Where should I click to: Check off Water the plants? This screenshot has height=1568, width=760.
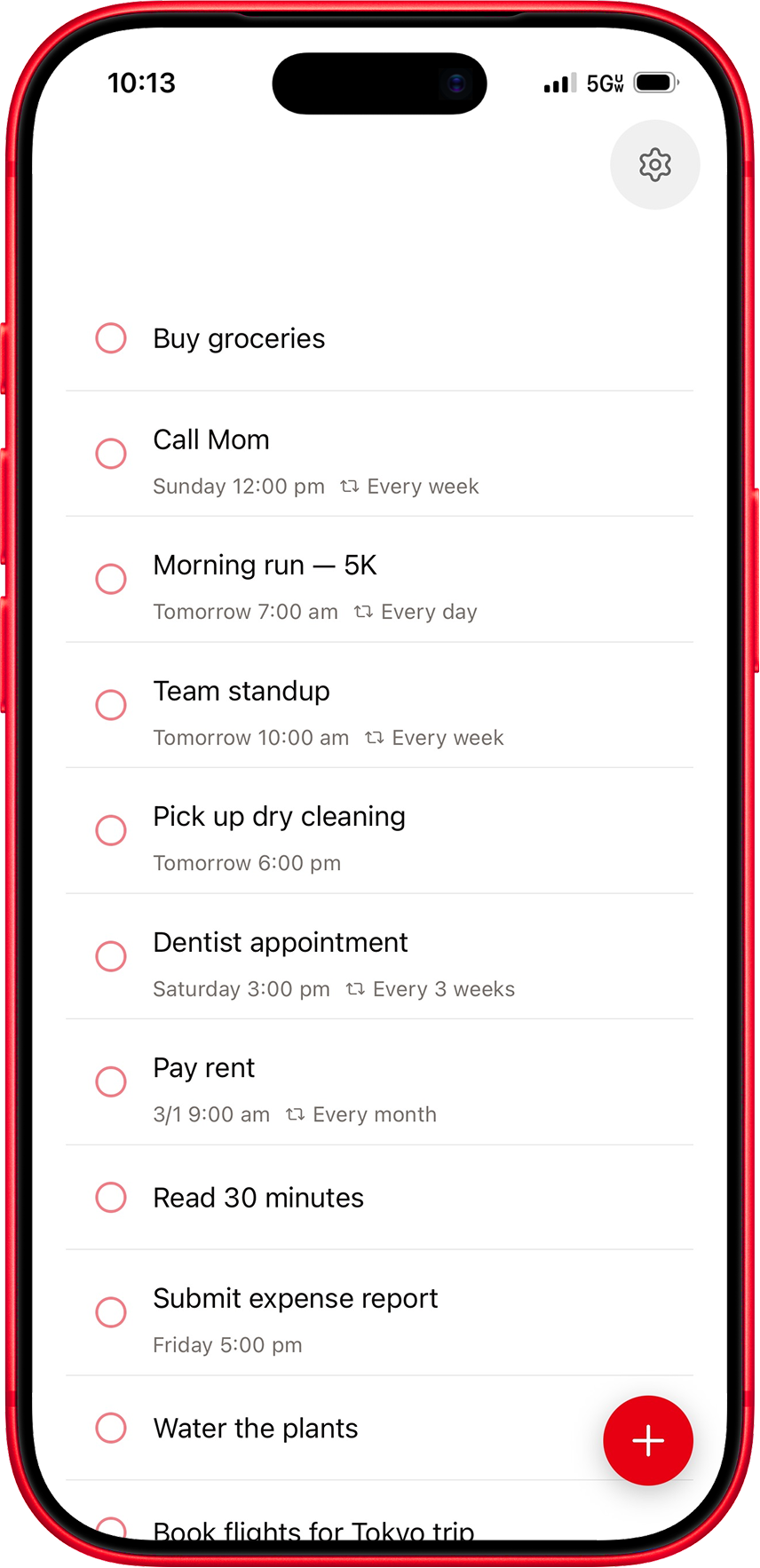[x=111, y=1428]
